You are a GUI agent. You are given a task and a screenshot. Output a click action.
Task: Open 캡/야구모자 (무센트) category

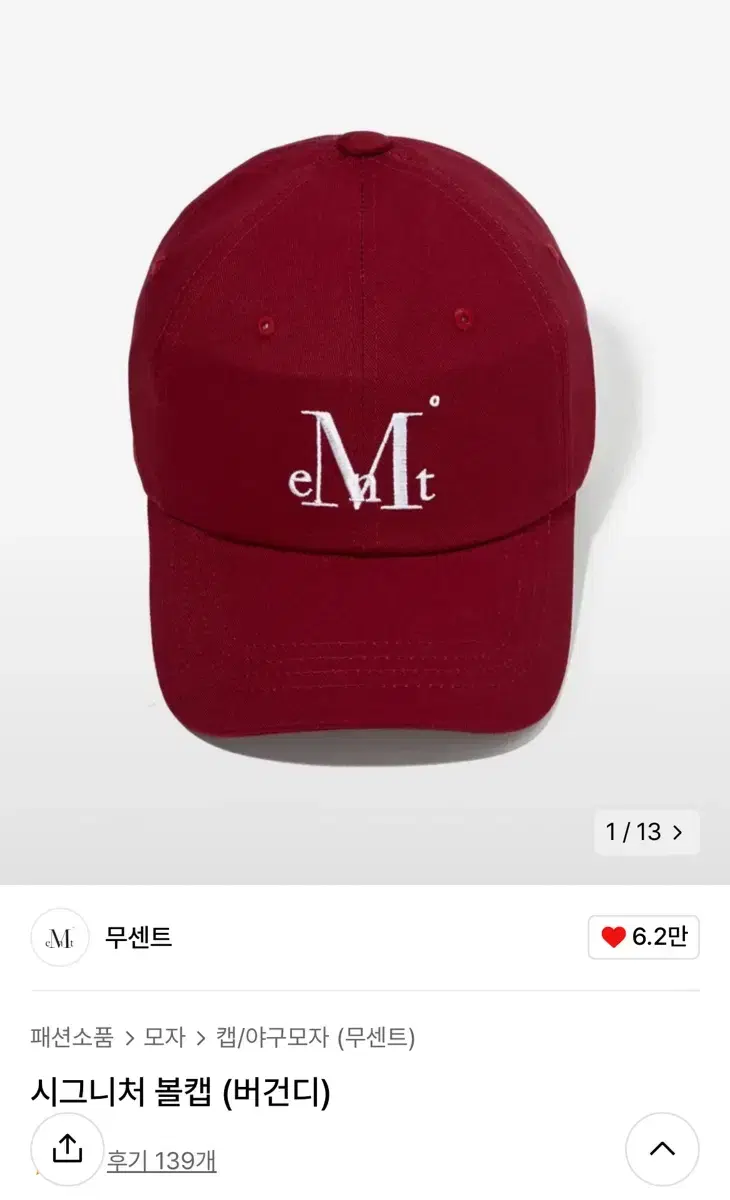tap(315, 1037)
